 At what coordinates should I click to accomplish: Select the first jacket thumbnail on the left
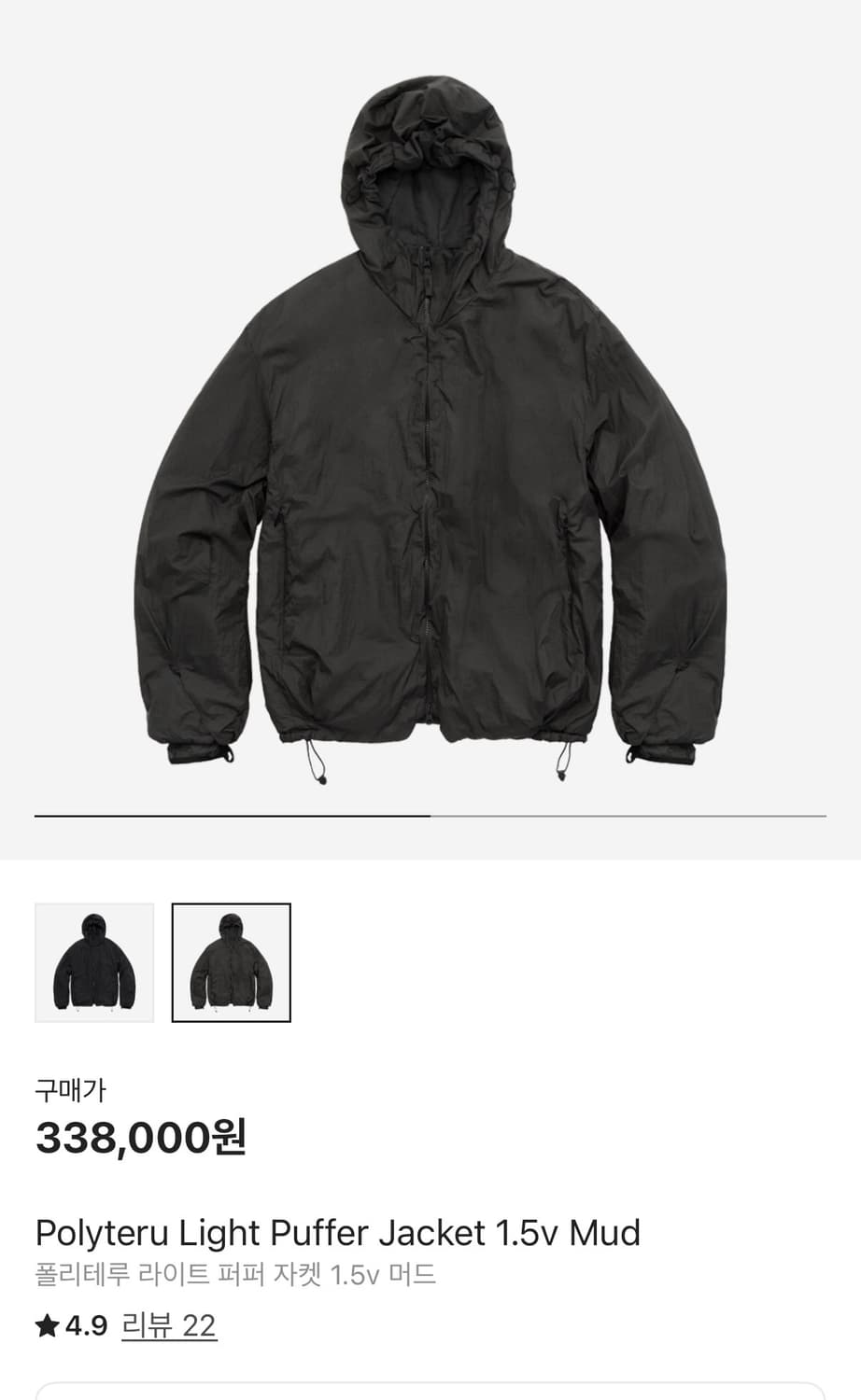(x=93, y=962)
